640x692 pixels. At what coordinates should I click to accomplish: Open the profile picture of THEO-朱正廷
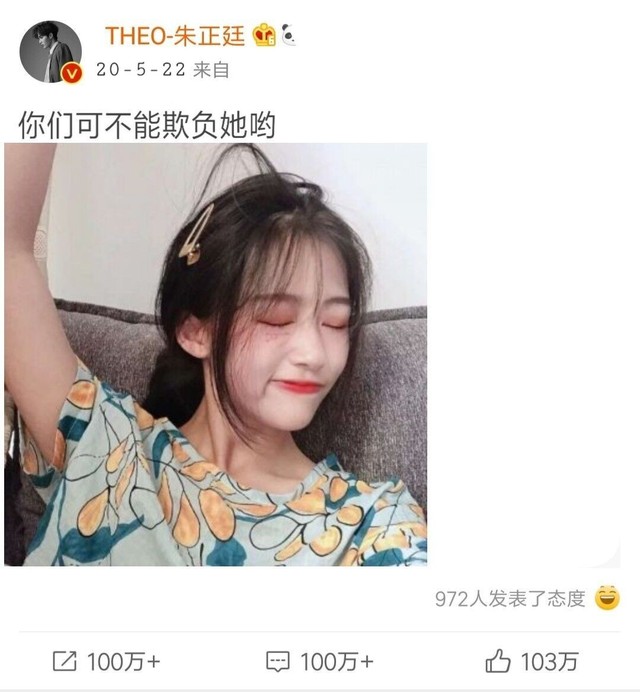pos(50,52)
